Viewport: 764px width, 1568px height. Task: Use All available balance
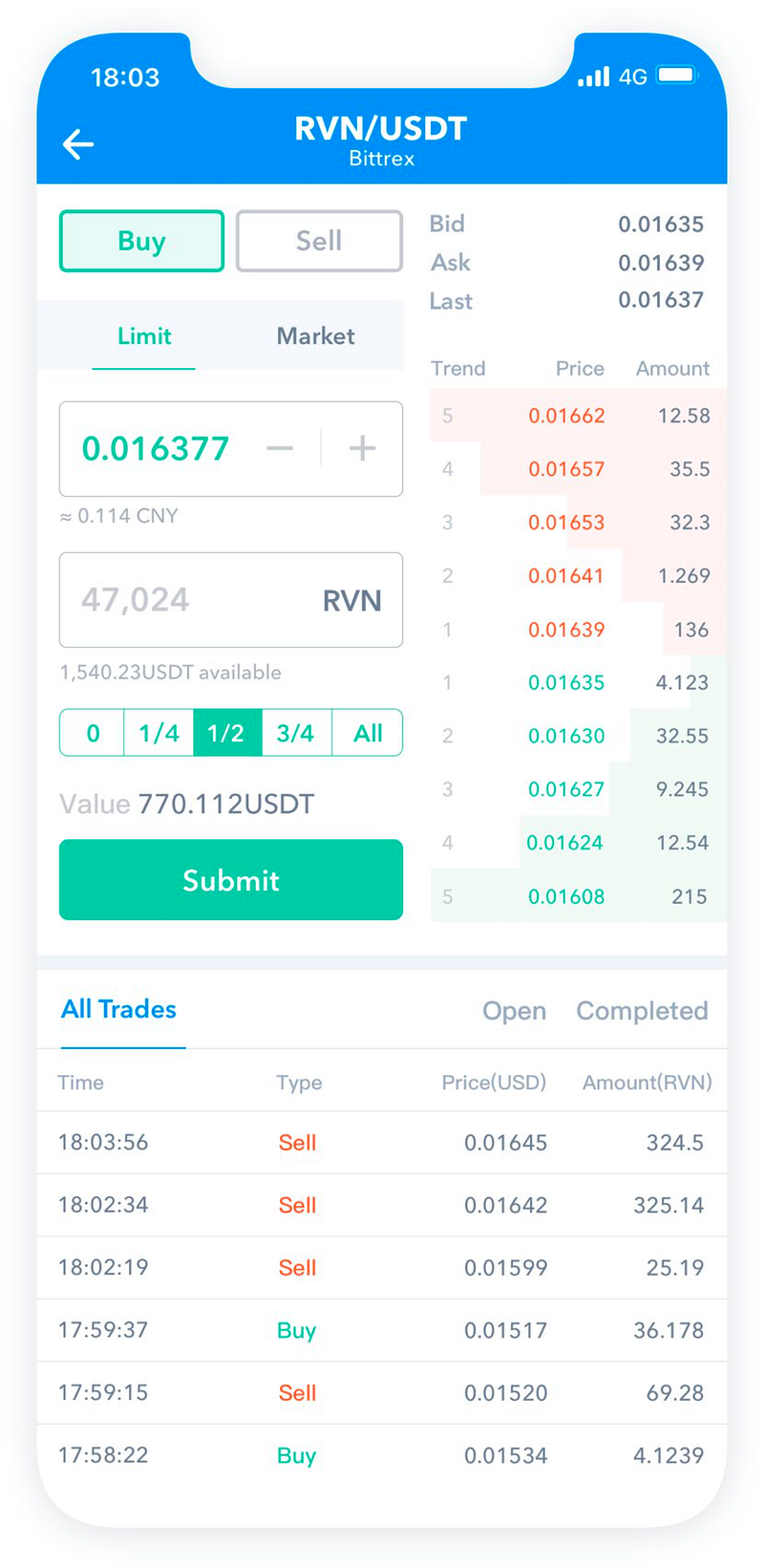point(368,733)
